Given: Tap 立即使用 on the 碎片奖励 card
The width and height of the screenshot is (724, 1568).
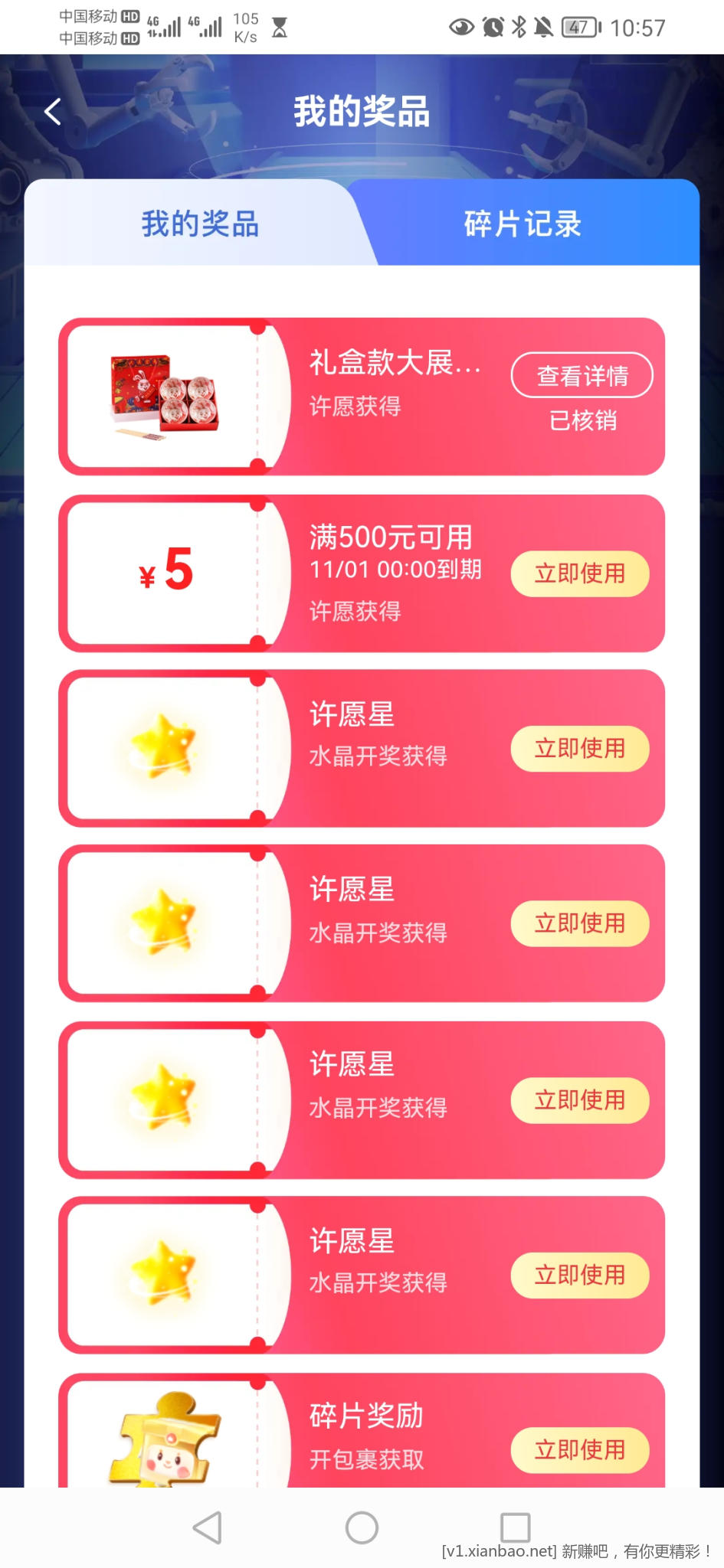Looking at the screenshot, I should click(x=579, y=1449).
